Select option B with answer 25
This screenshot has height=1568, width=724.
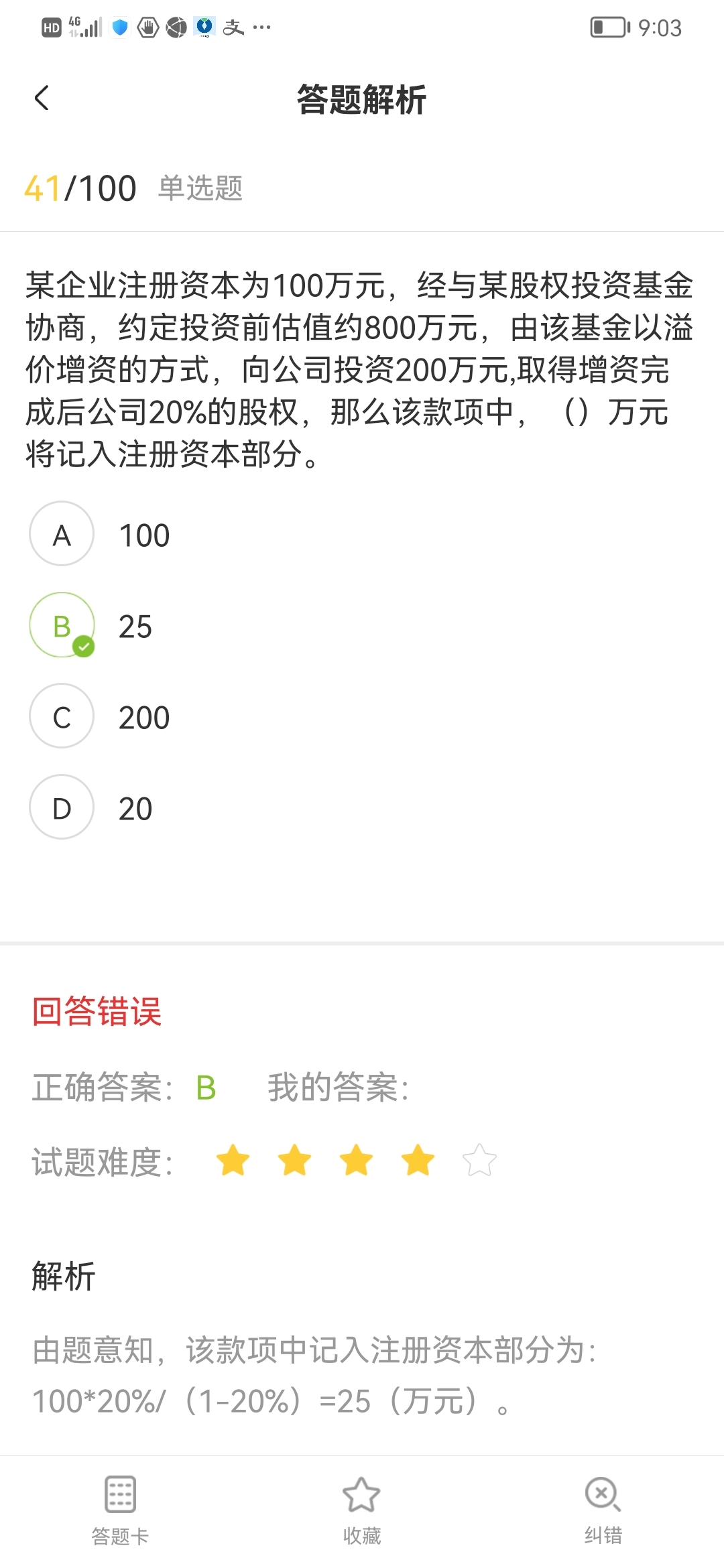pos(62,625)
